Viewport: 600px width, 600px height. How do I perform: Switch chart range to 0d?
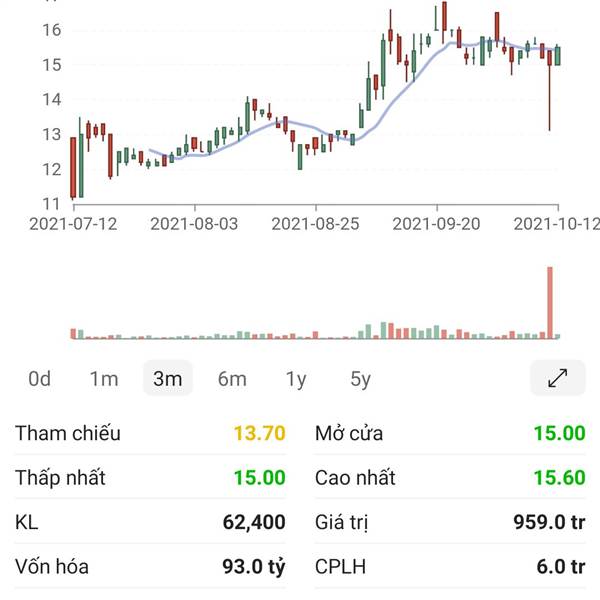[x=40, y=379]
